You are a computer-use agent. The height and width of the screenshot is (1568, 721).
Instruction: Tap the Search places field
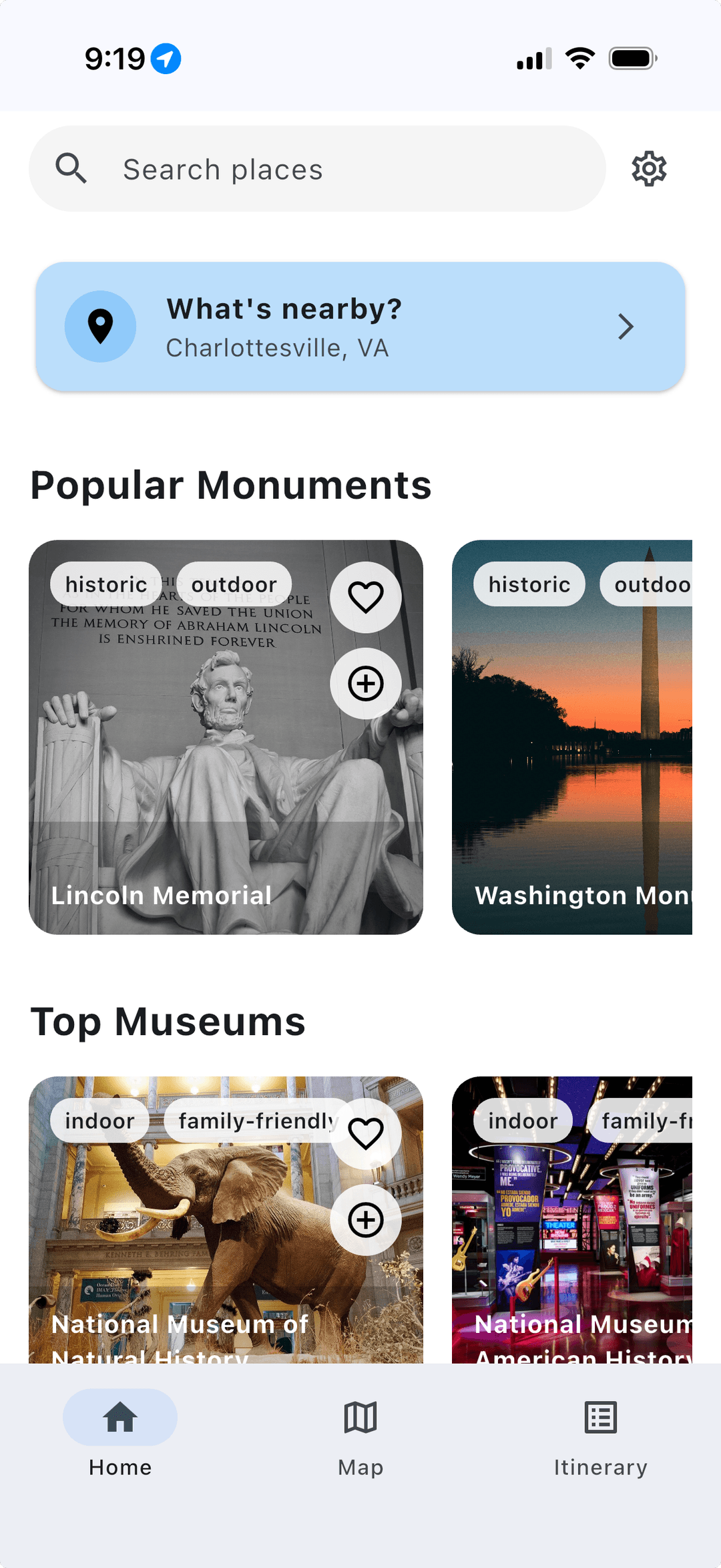pyautogui.click(x=317, y=169)
